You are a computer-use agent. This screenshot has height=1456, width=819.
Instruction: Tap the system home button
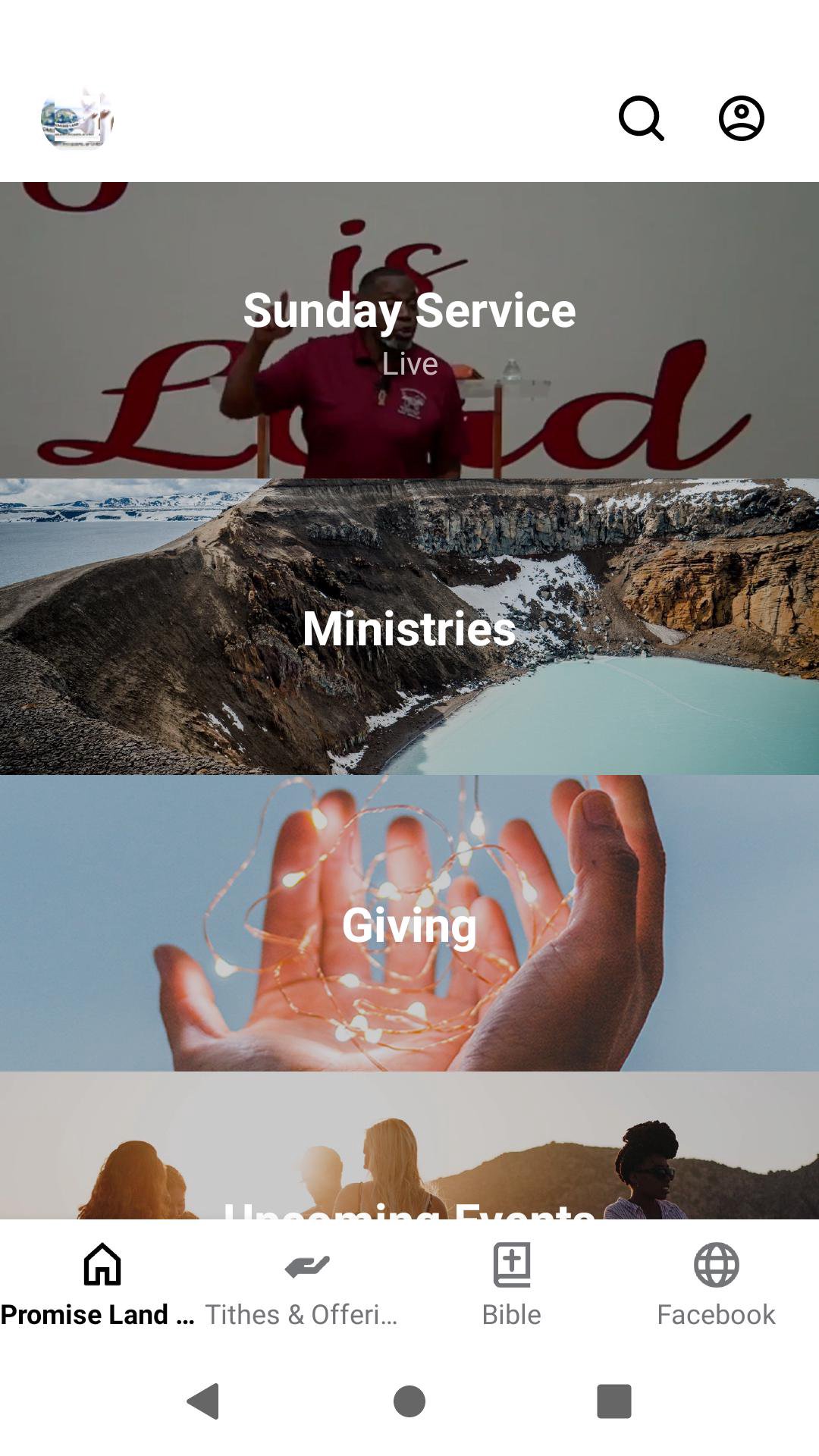[x=409, y=1401]
